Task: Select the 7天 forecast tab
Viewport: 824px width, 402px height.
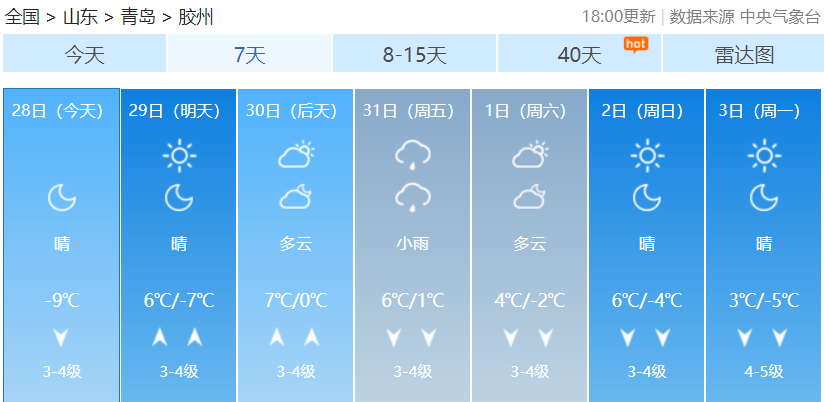Action: pos(250,53)
